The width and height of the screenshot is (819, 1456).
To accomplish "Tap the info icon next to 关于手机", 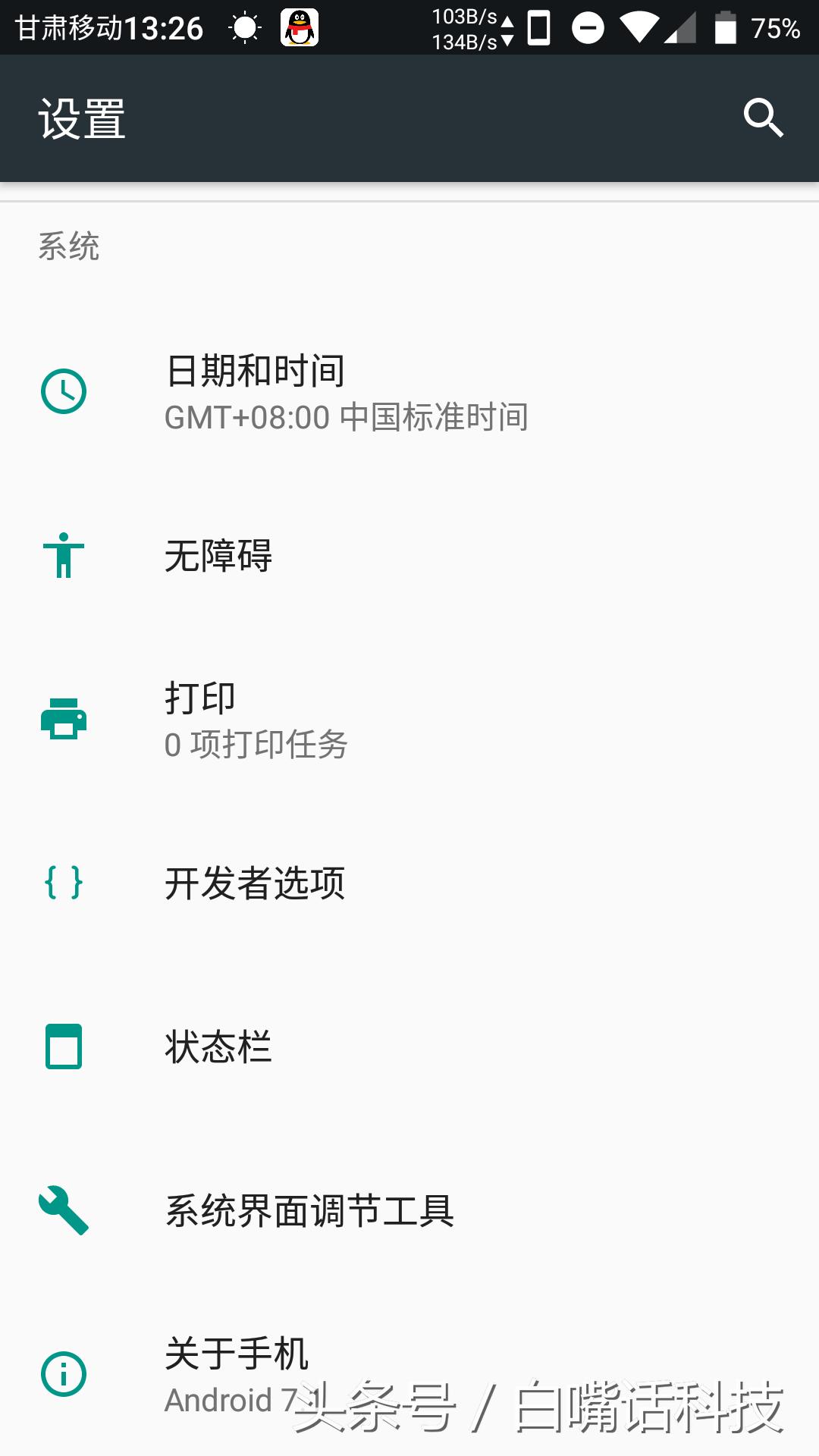I will (x=64, y=1373).
